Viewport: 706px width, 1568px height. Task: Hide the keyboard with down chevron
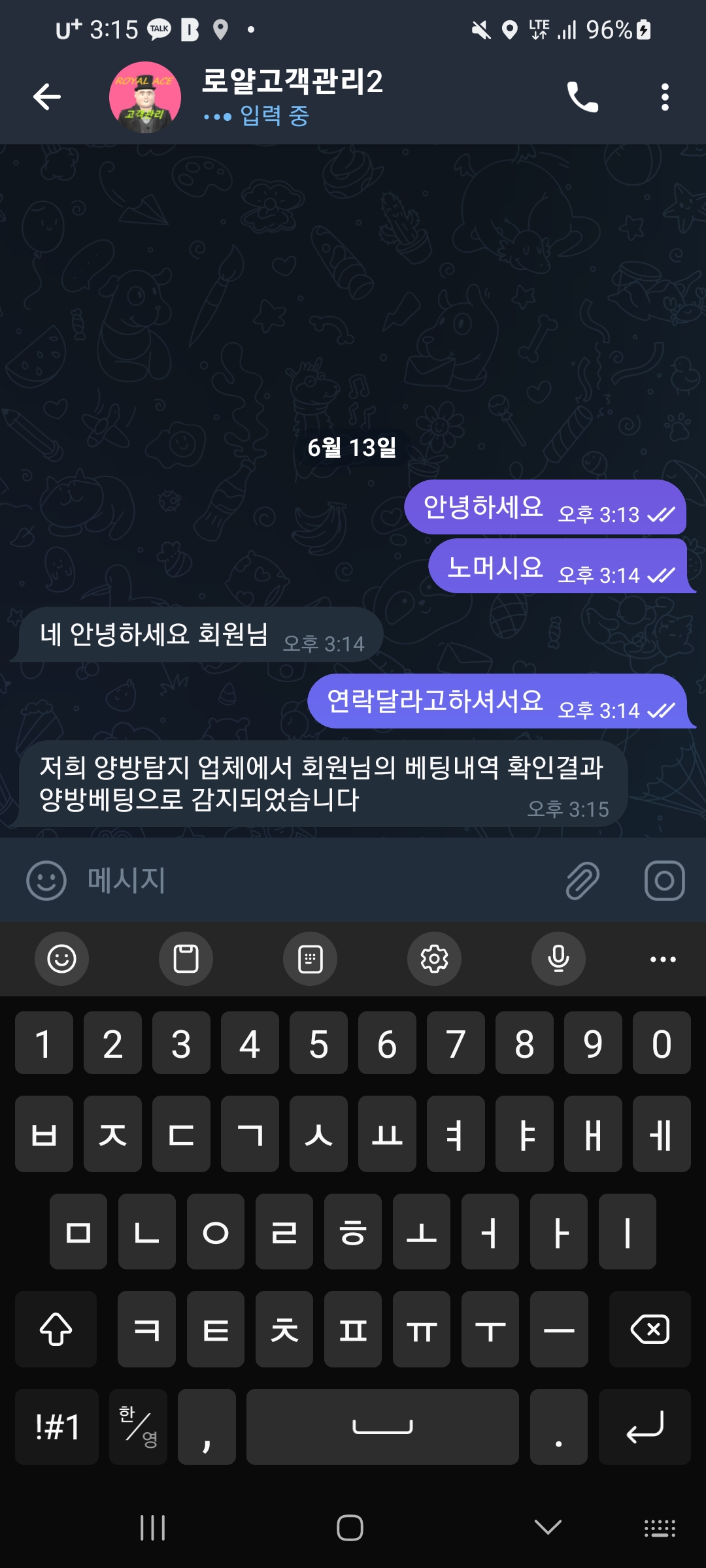click(548, 1527)
